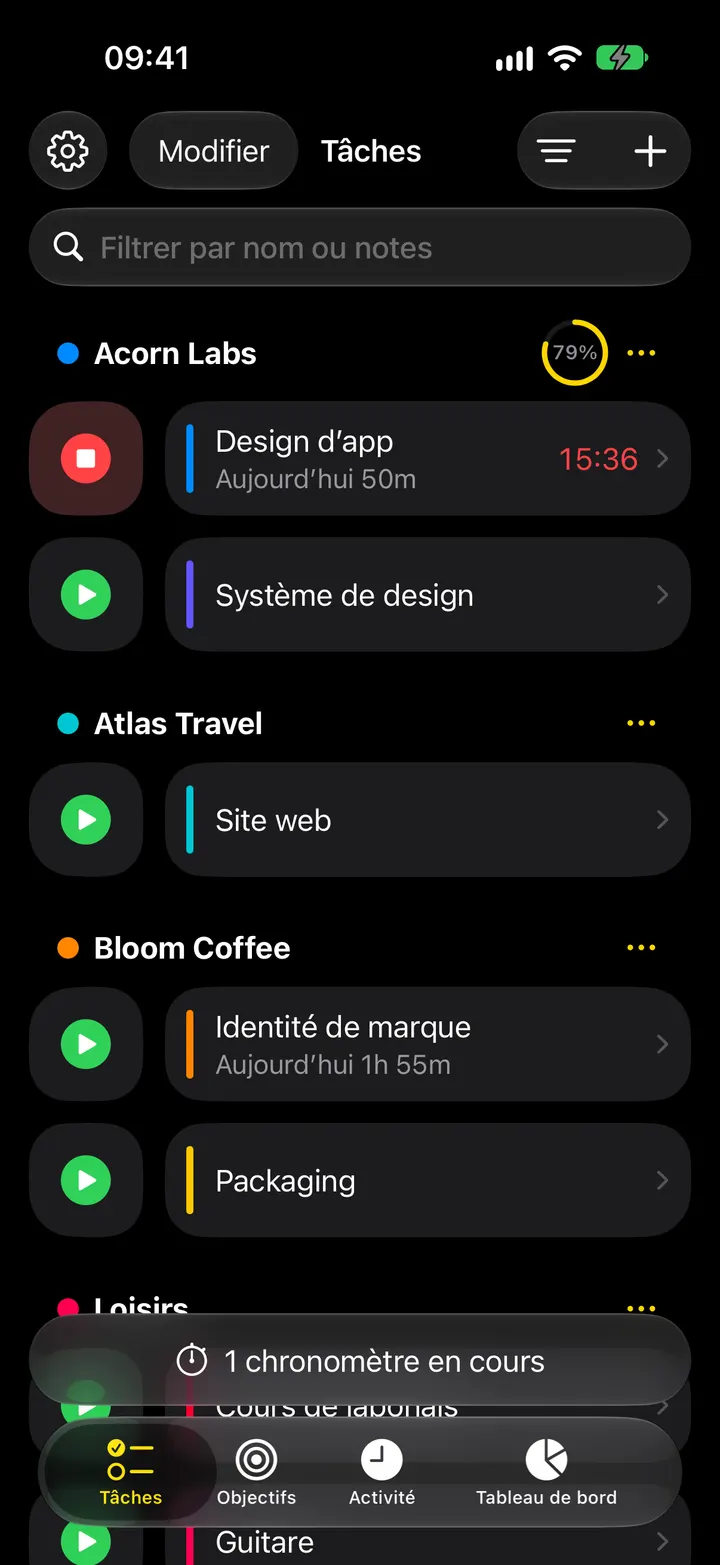720x1565 pixels.
Task: Tap the Modifier button
Action: tap(214, 151)
